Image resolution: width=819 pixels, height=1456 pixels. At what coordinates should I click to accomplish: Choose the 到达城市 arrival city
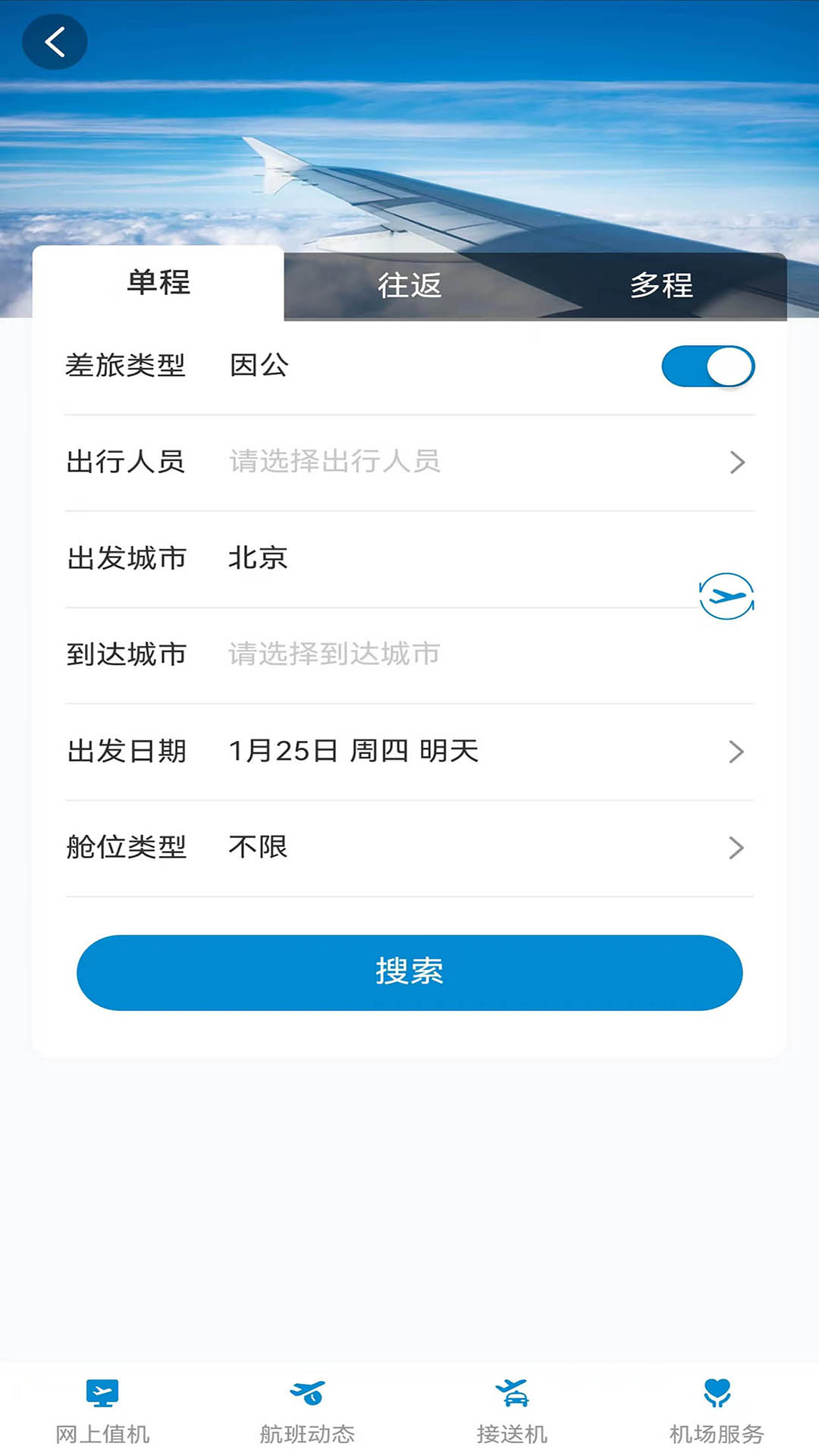pos(334,654)
